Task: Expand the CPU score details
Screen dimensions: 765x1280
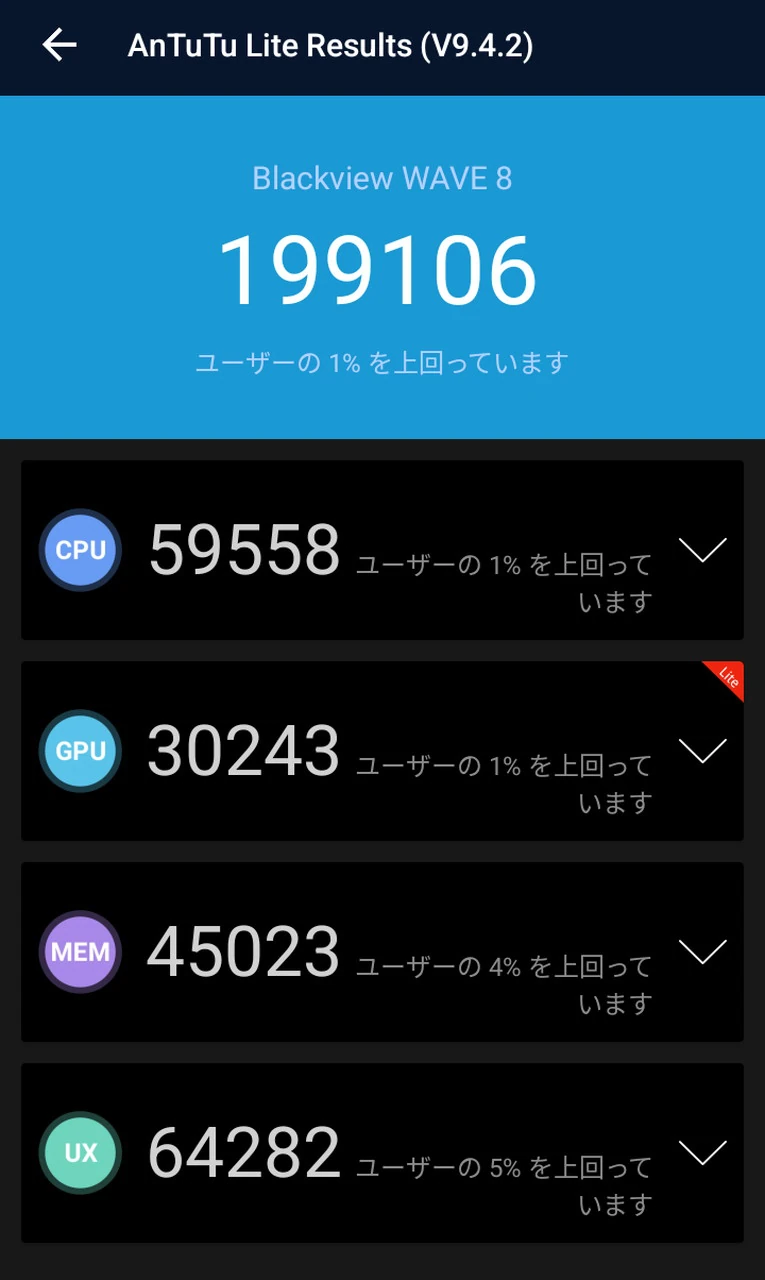Action: tap(702, 550)
